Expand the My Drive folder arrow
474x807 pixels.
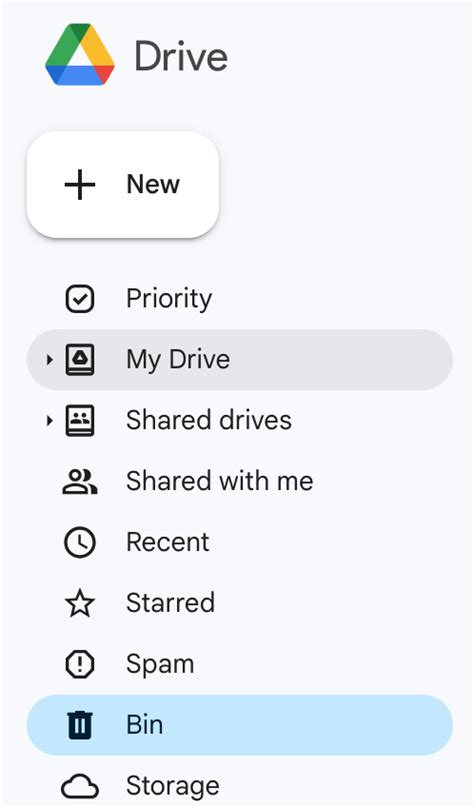49,360
